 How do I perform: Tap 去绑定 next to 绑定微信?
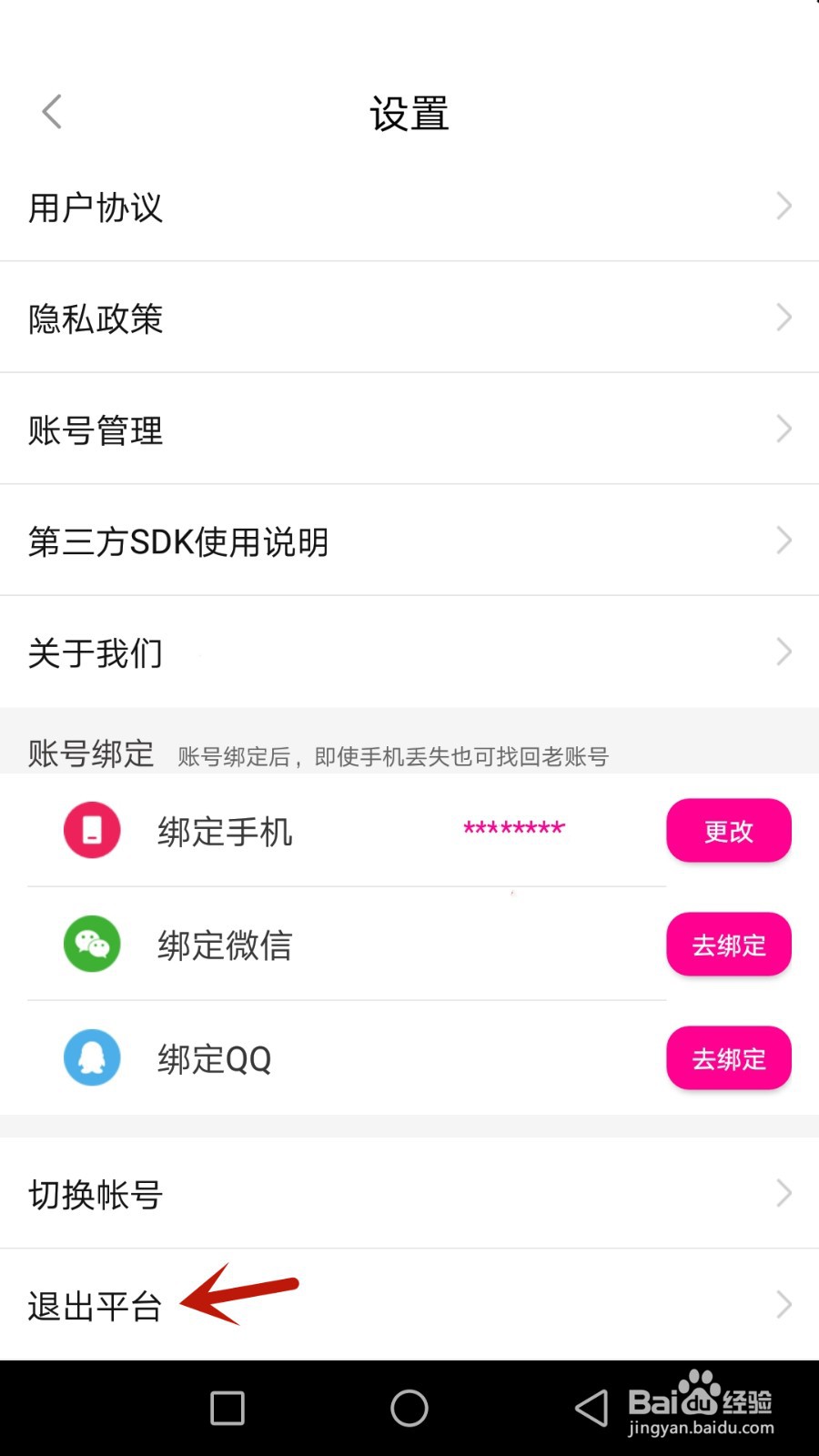pos(728,945)
